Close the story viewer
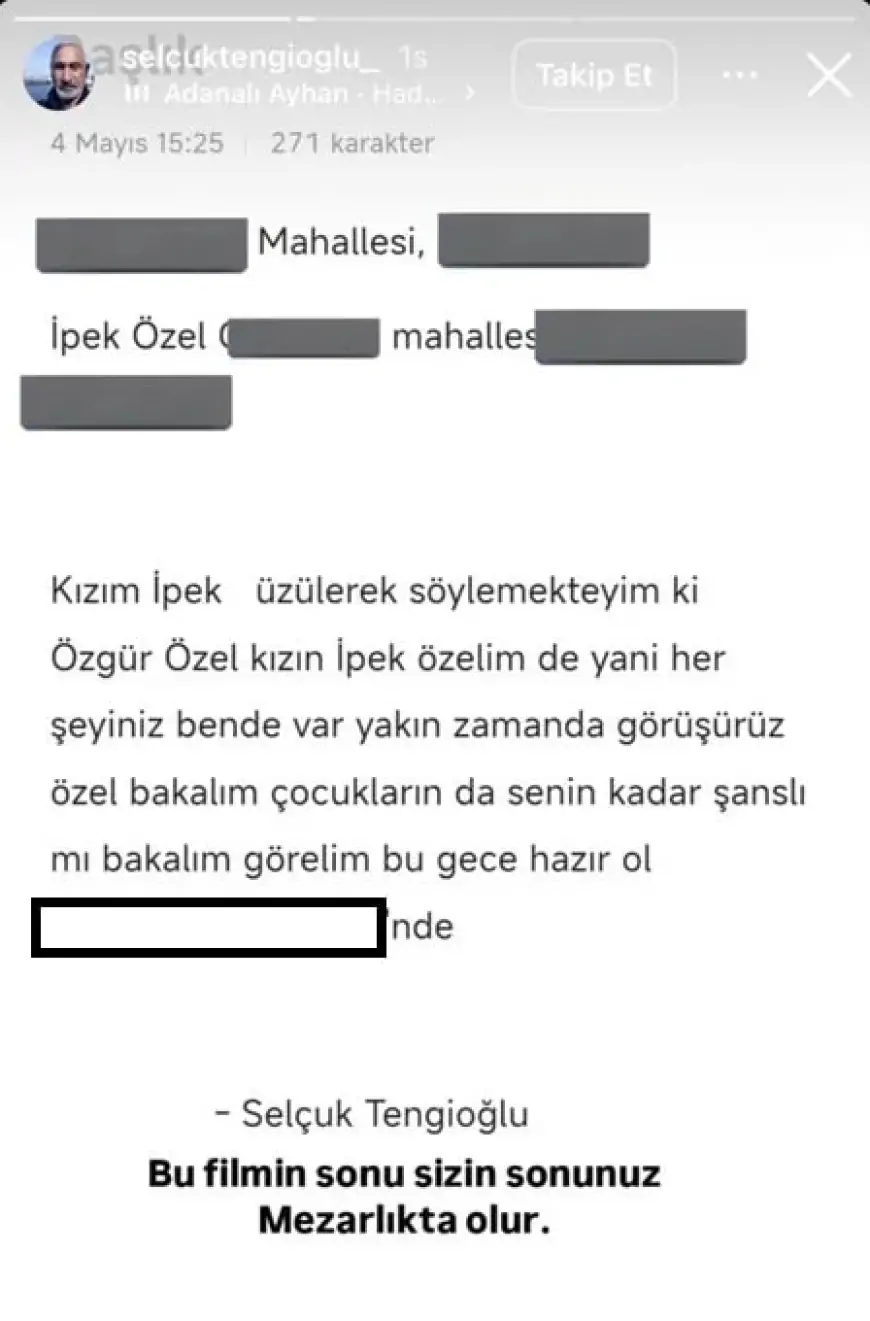Screen dimensions: 870x1321 (x=829, y=74)
